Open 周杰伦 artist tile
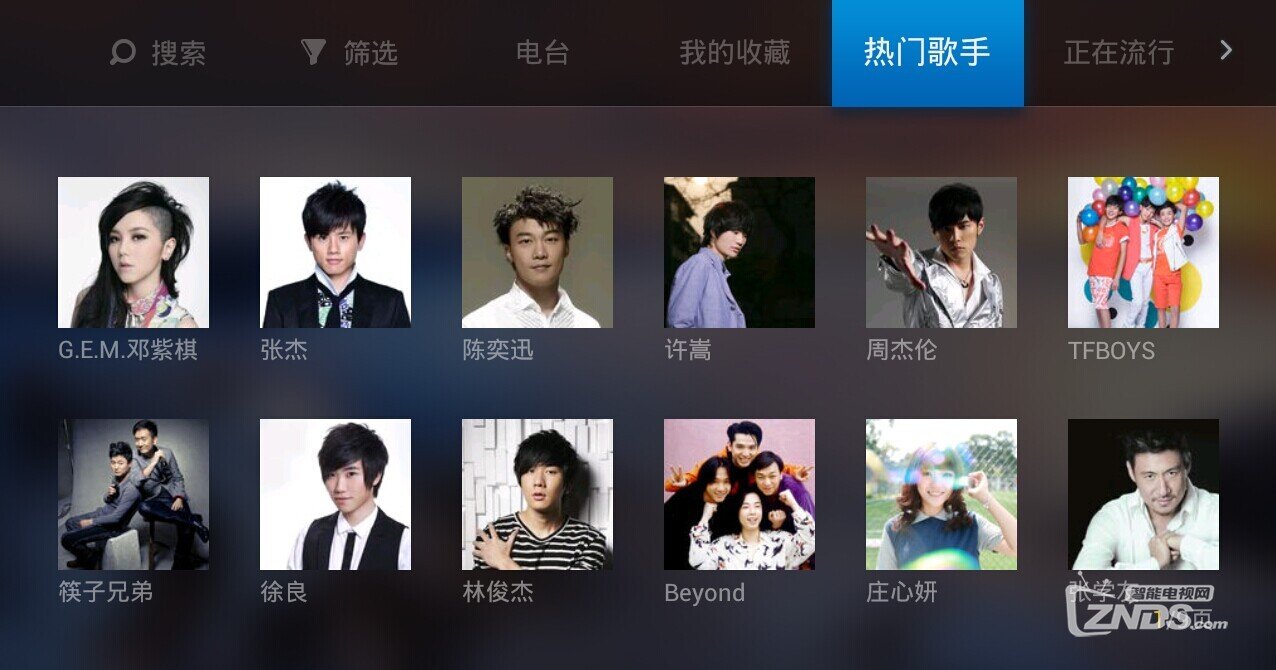This screenshot has width=1276, height=670. coord(941,252)
